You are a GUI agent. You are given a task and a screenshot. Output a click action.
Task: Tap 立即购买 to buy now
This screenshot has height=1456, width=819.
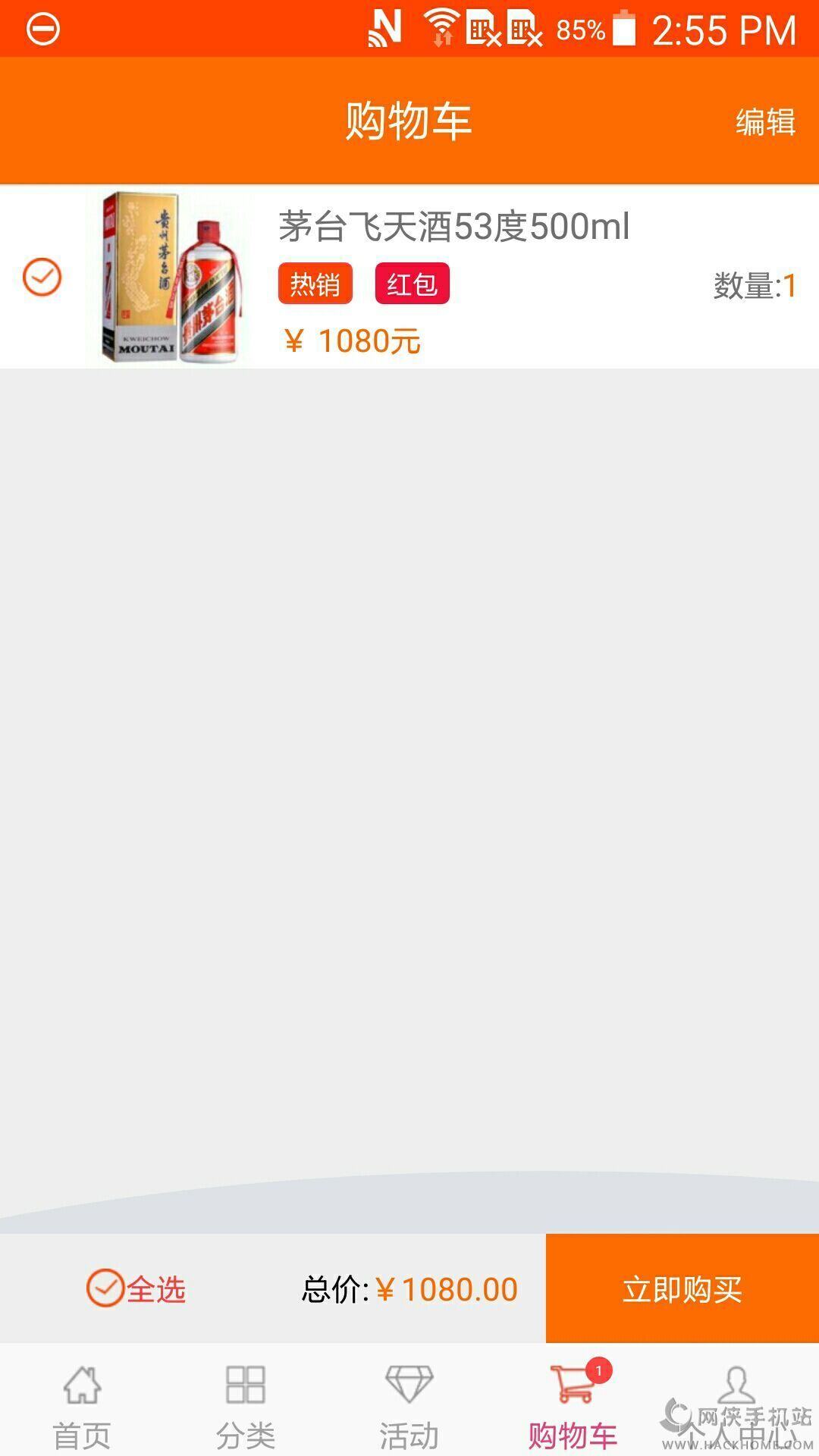coord(682,1288)
